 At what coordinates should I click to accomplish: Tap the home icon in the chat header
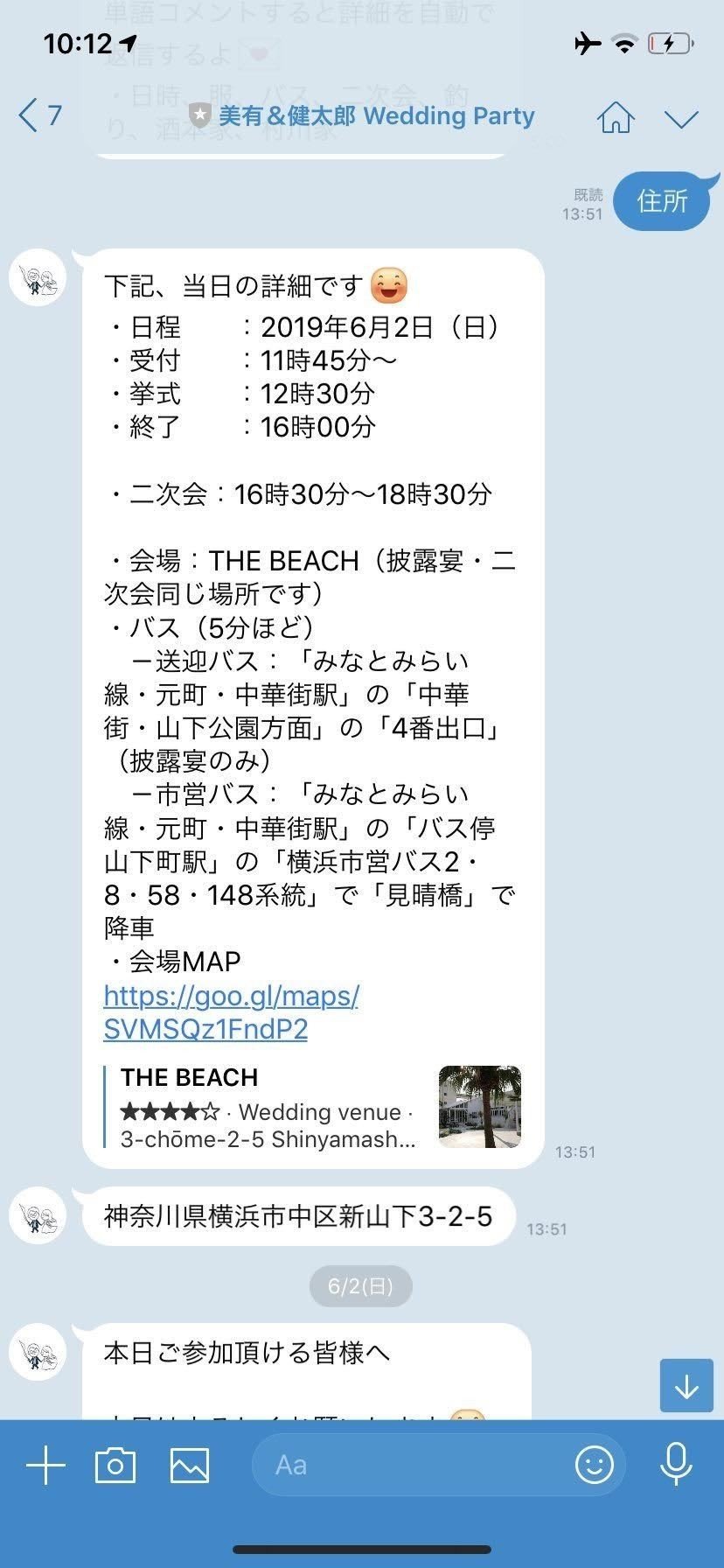(616, 118)
